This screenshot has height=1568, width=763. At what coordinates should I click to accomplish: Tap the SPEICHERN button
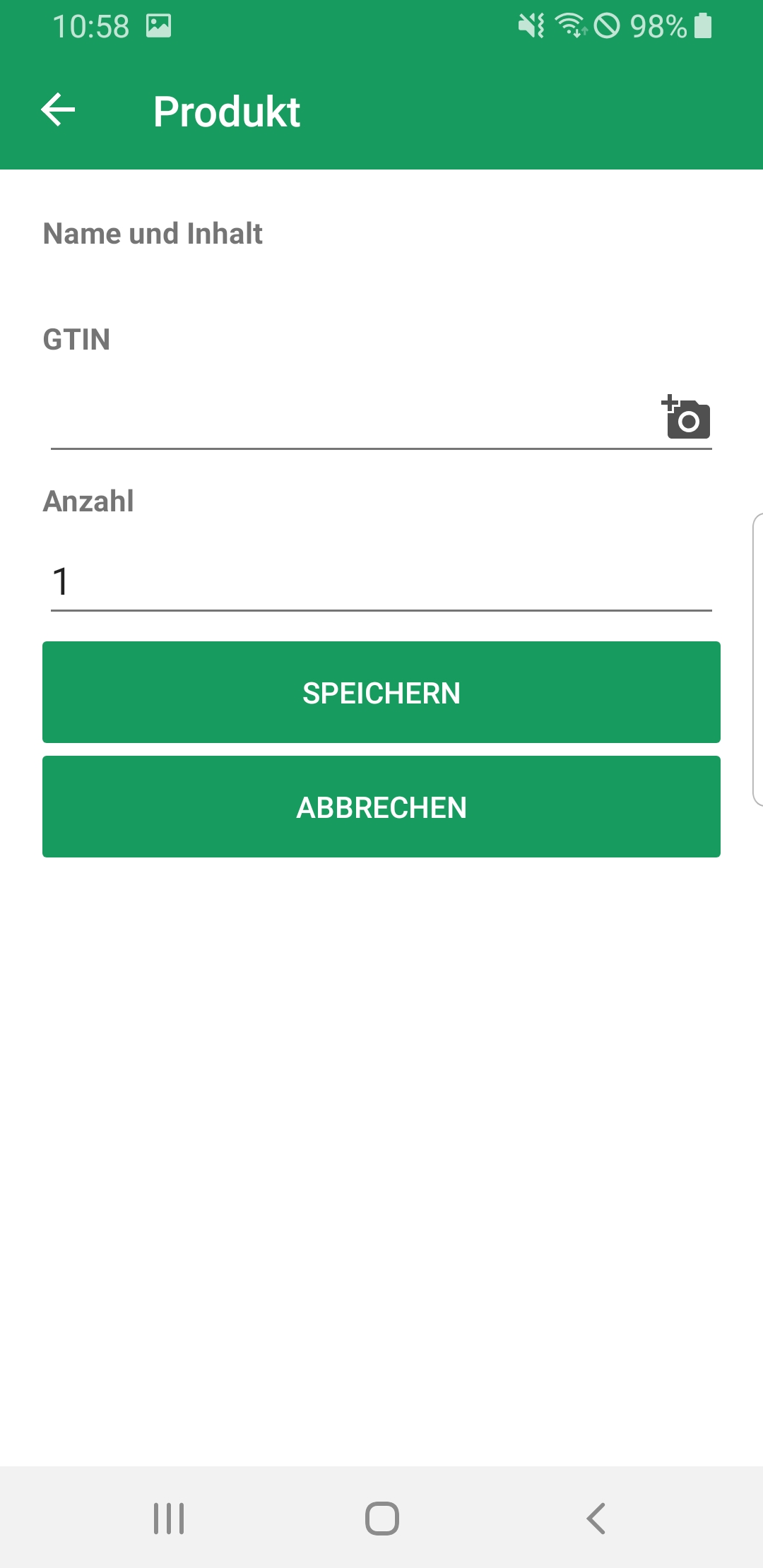click(x=381, y=692)
